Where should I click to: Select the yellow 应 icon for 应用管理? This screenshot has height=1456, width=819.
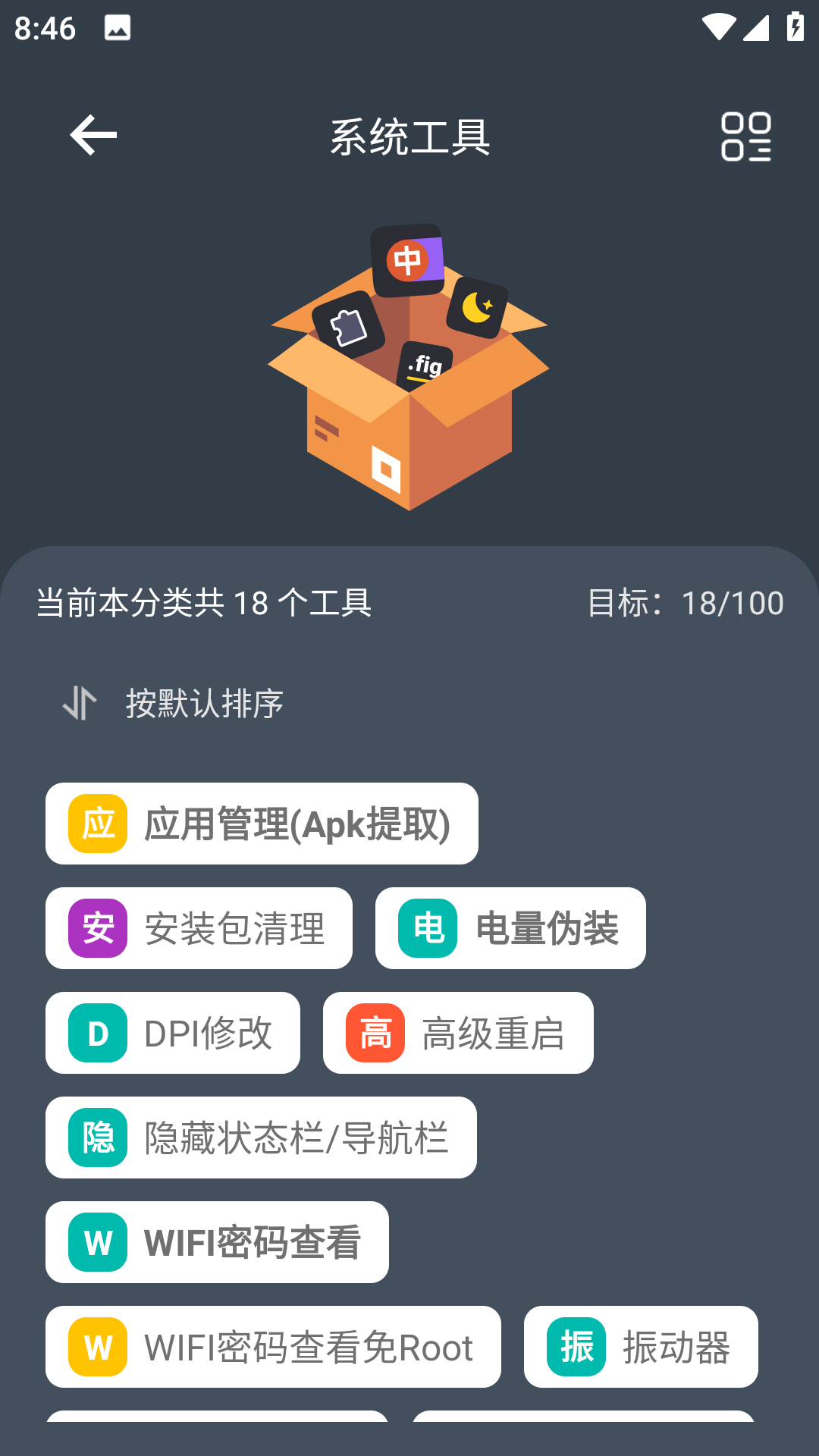[x=97, y=824]
